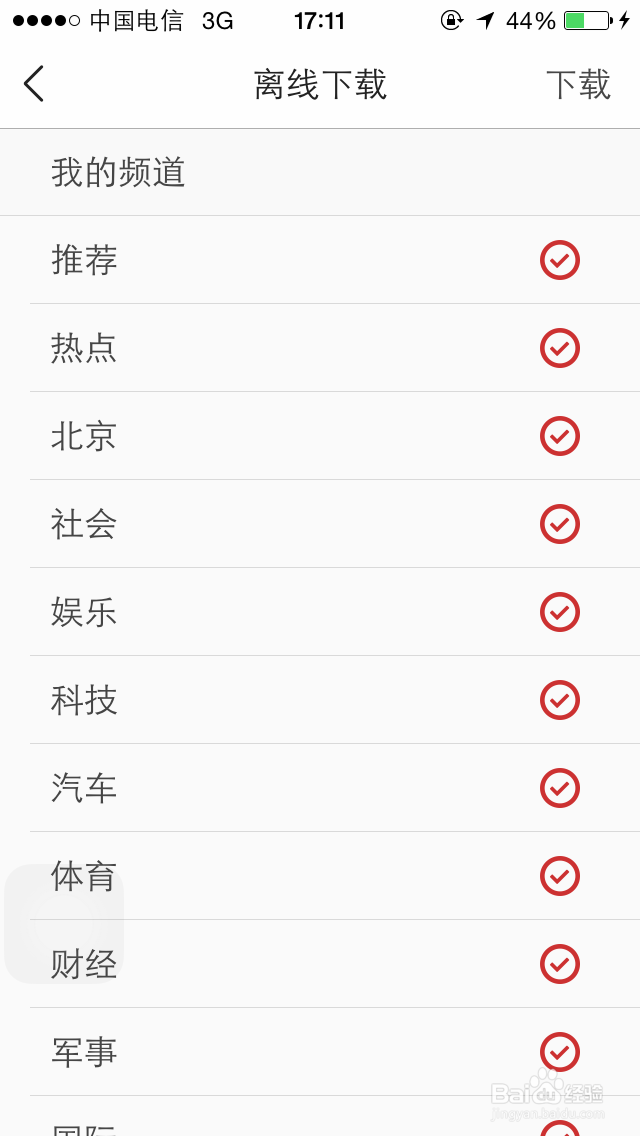The image size is (640, 1136).
Task: Deselect the 娱乐 channel
Action: tap(560, 612)
